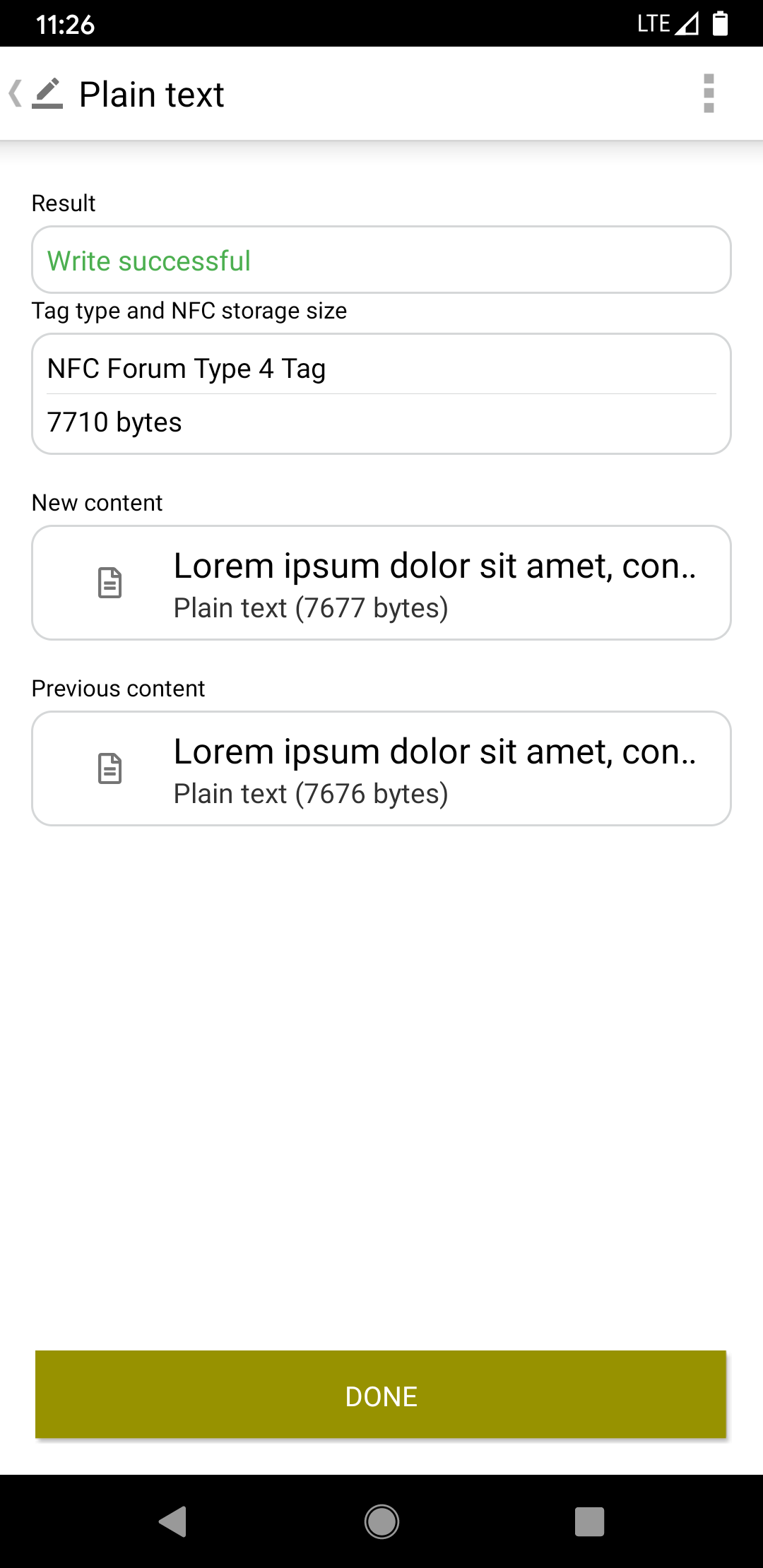Viewport: 763px width, 1568px height.
Task: Open the New content record card
Action: point(381,583)
